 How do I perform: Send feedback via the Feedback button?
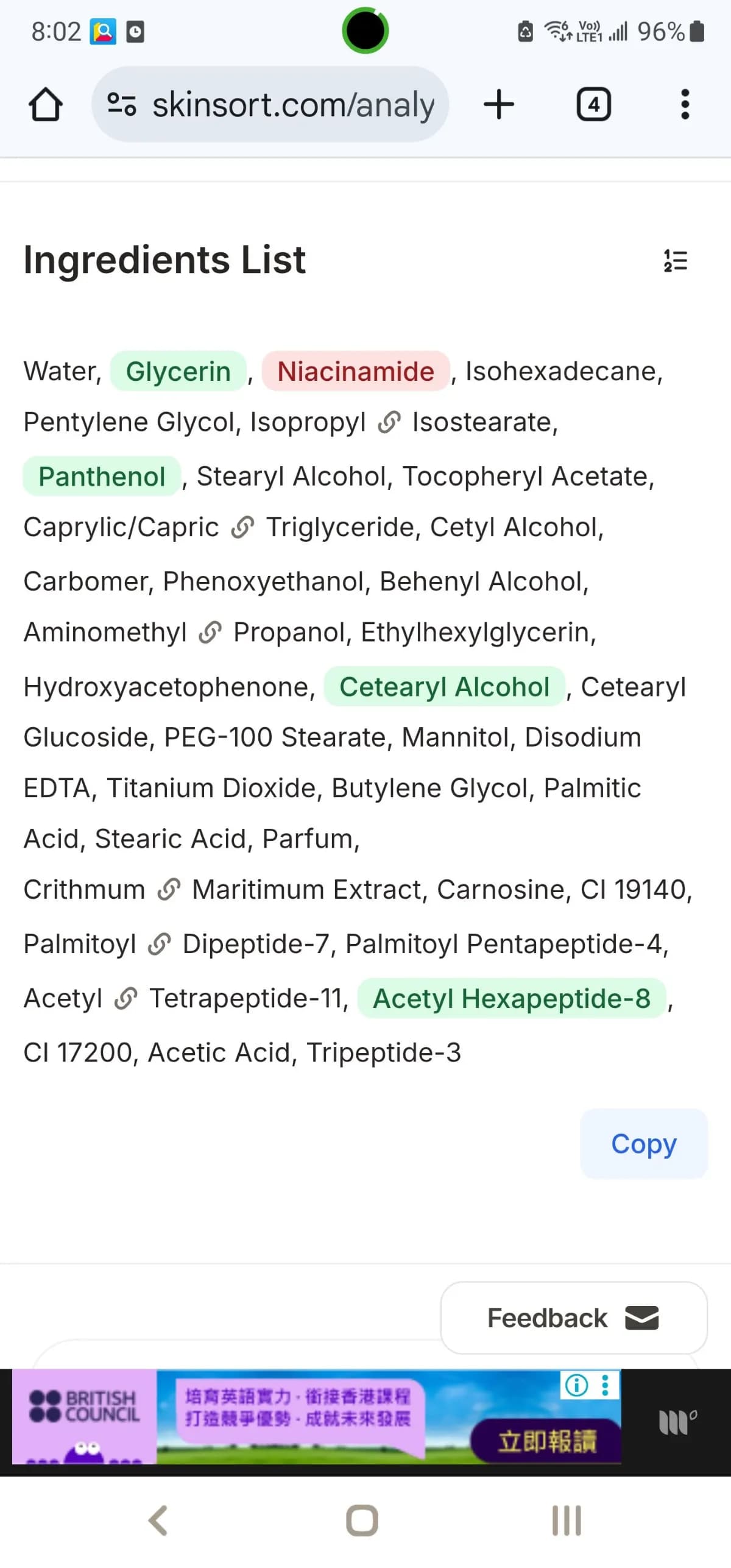click(573, 1318)
